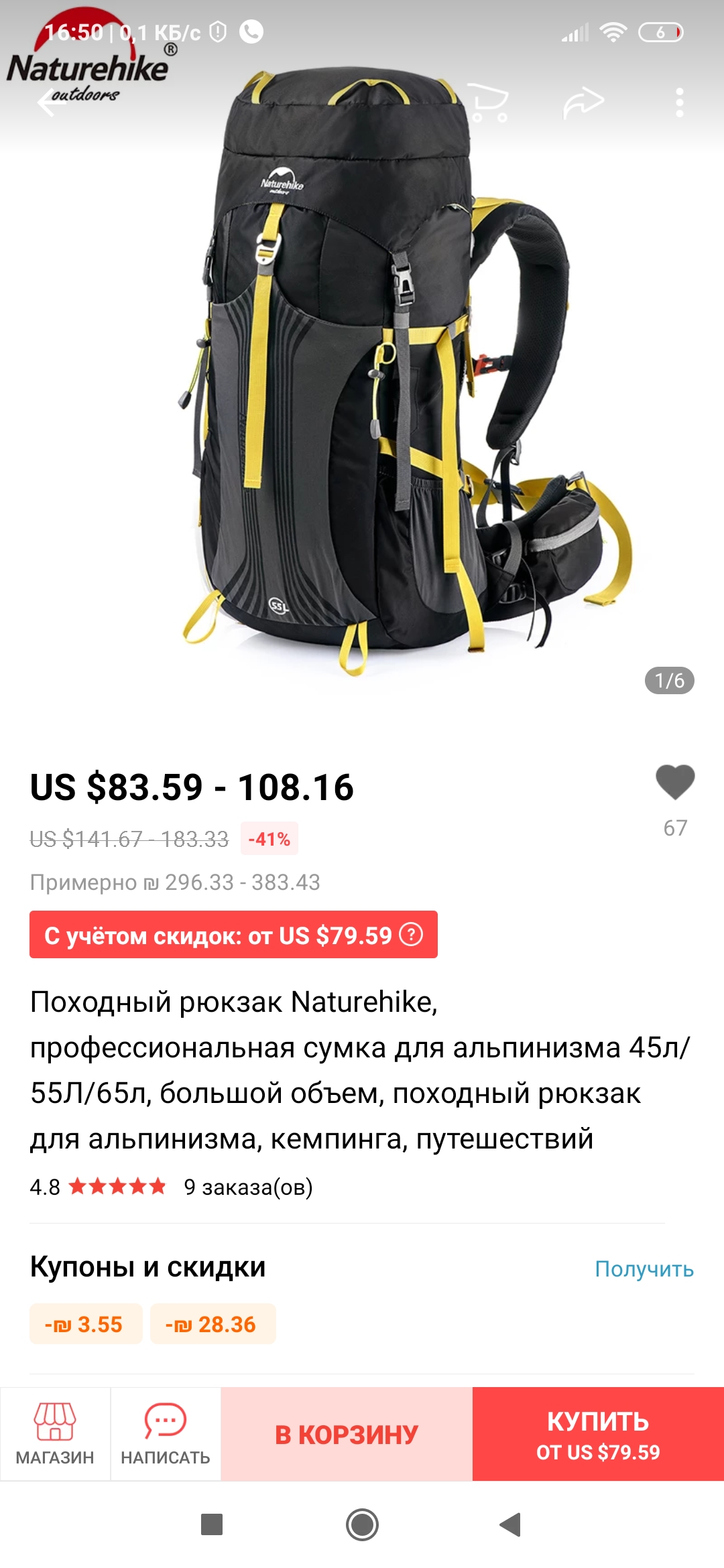Tap Получить to get coupons
This screenshot has height=1568, width=724.
pos(644,1268)
